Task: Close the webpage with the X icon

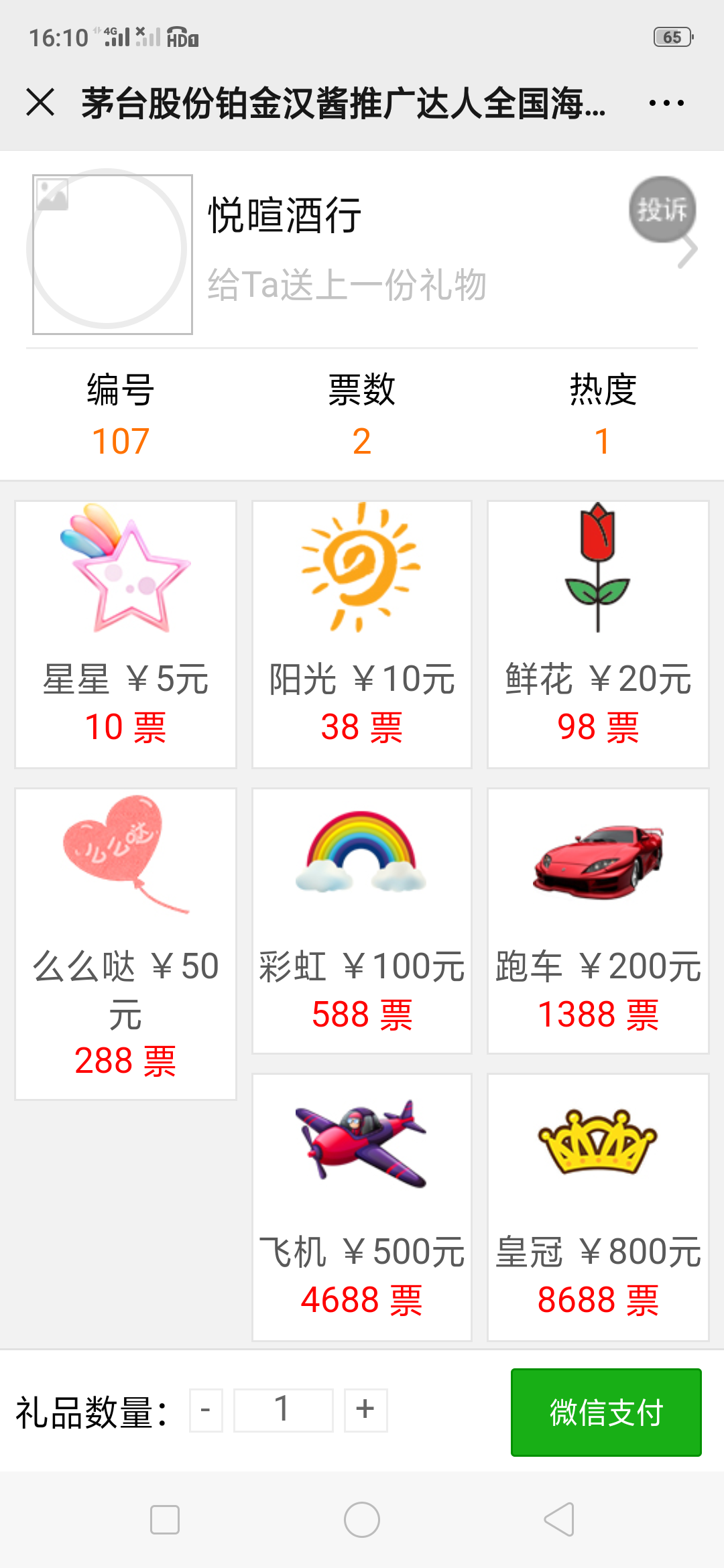Action: pyautogui.click(x=40, y=103)
